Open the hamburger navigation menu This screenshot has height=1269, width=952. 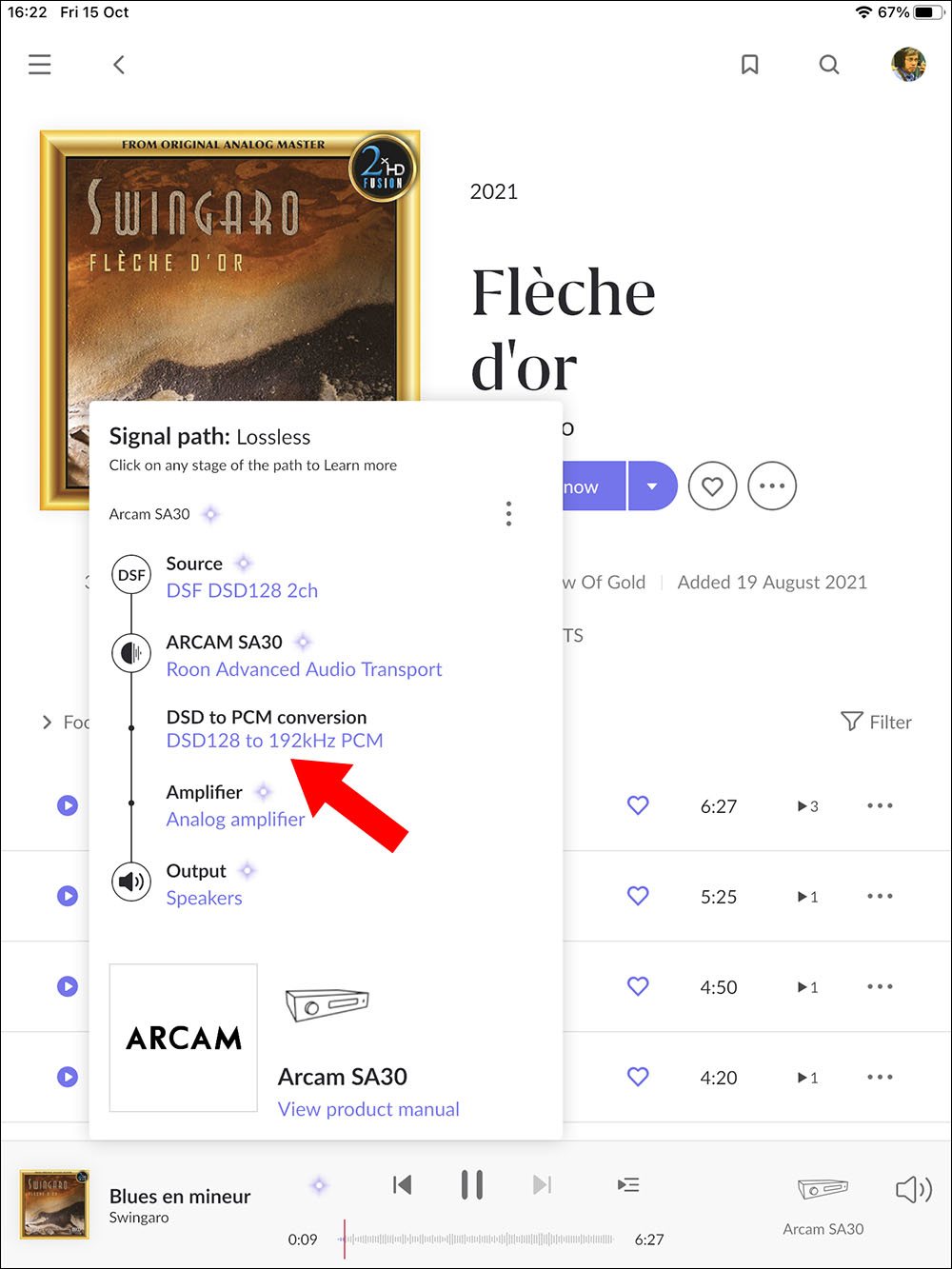[40, 65]
